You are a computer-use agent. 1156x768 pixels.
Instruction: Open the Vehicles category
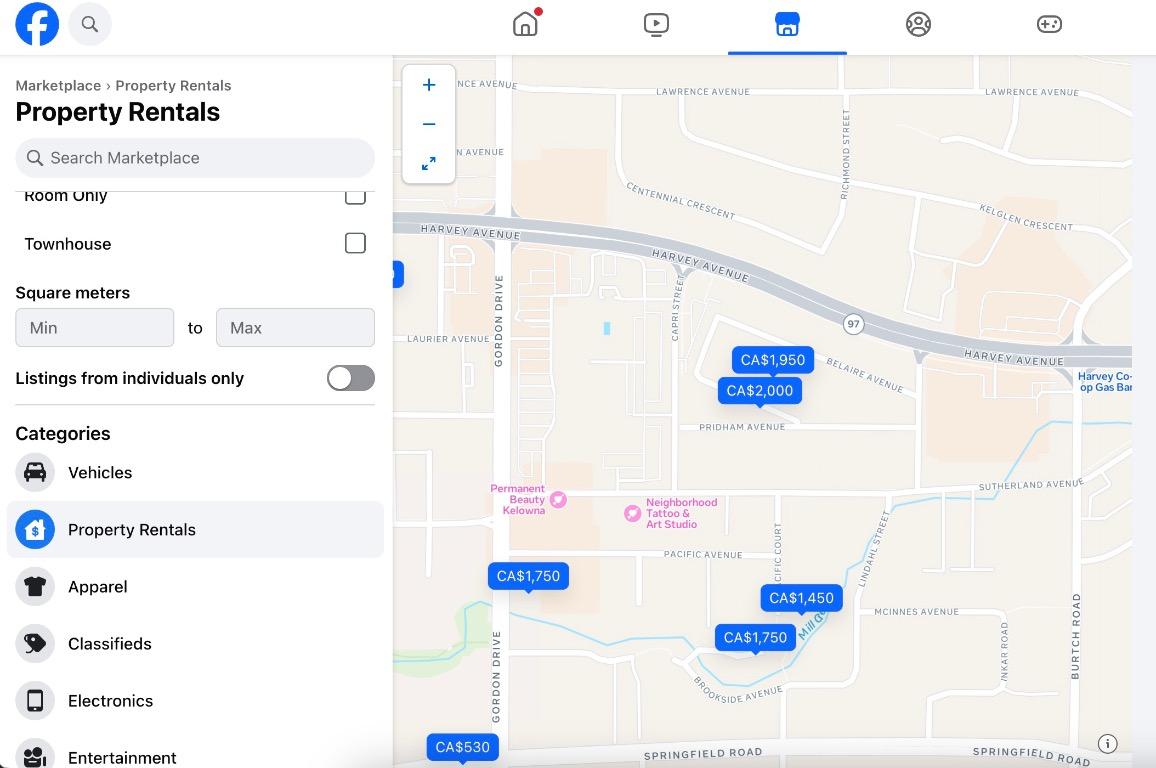(100, 473)
